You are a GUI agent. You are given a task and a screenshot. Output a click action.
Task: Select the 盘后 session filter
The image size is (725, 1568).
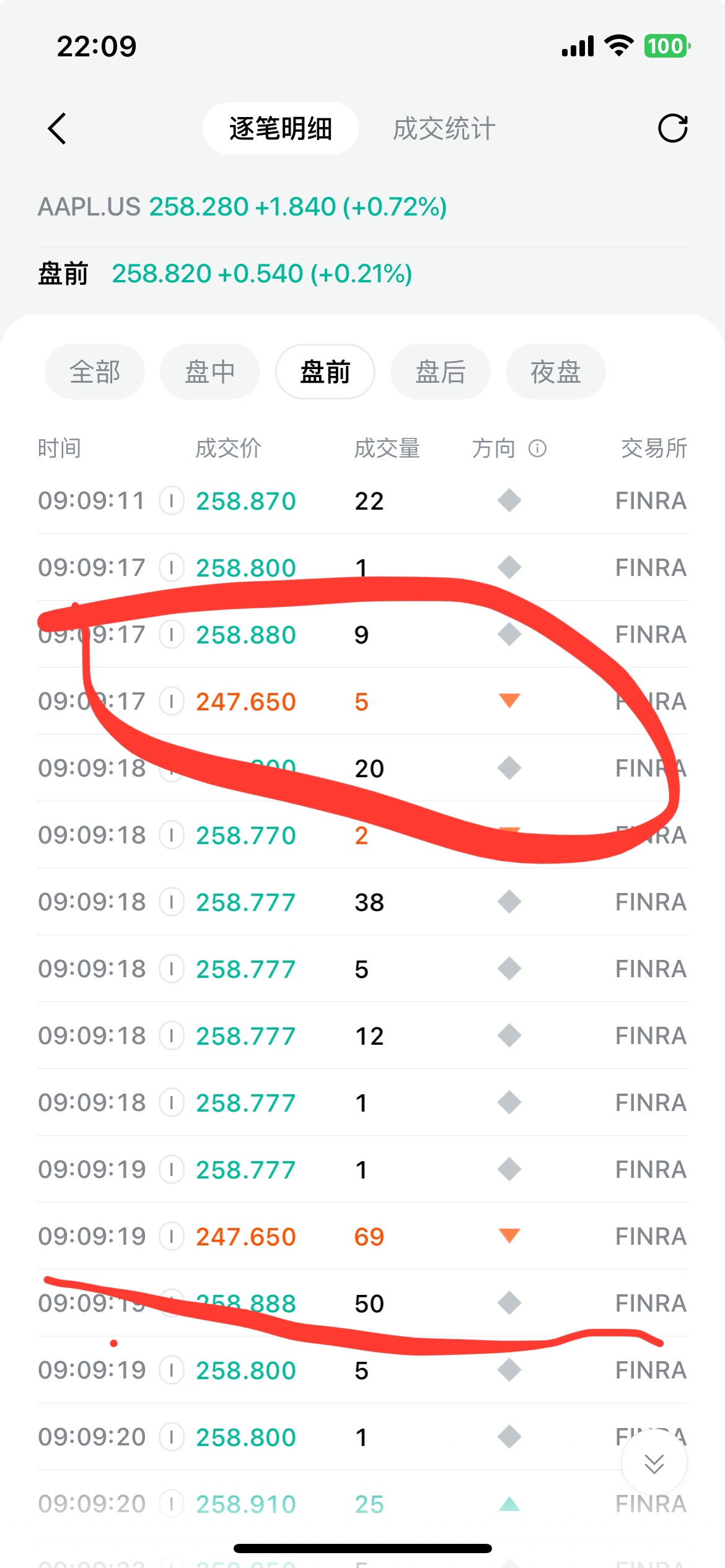(x=441, y=372)
